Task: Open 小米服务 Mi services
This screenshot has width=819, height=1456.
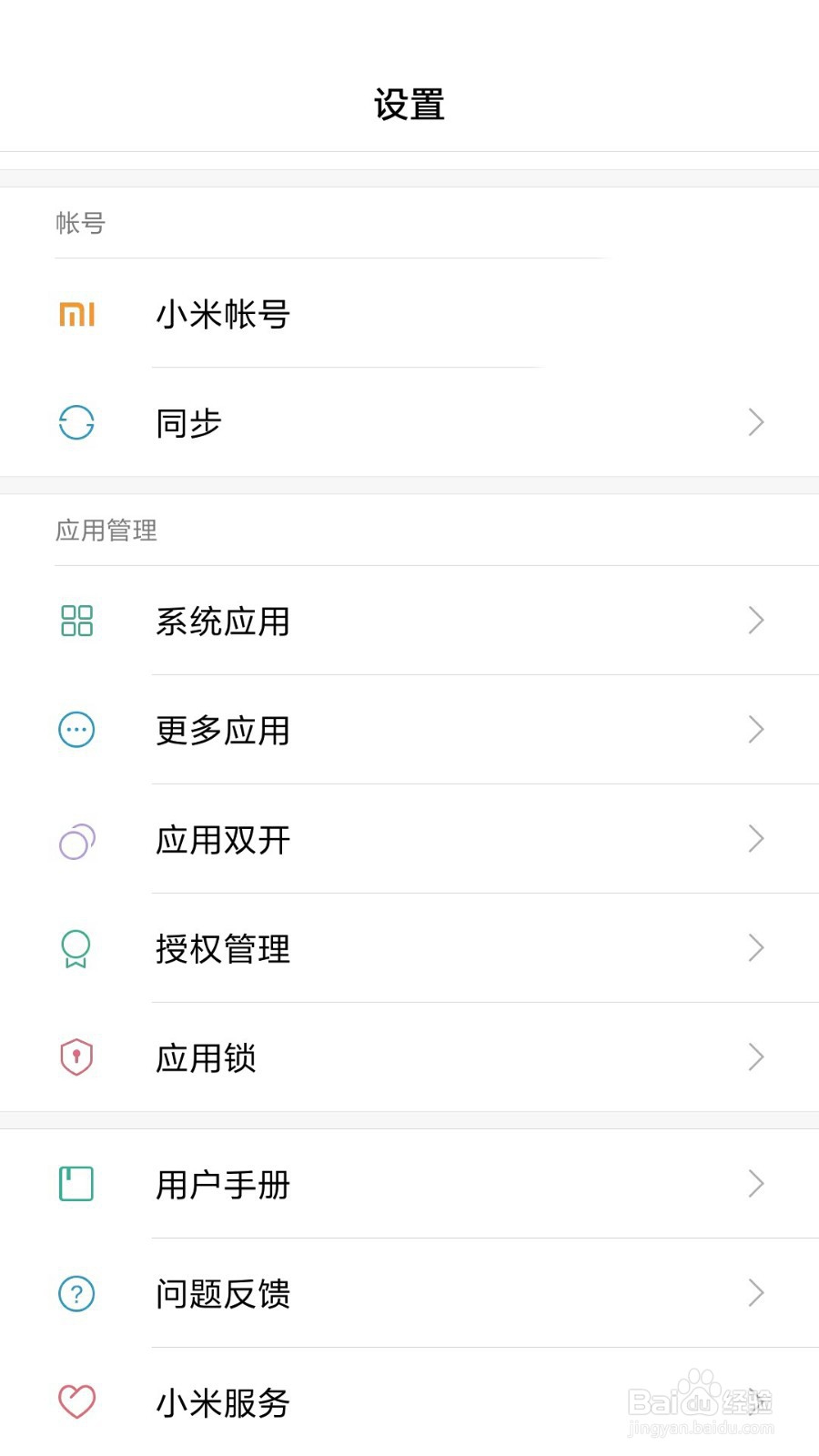Action: click(x=223, y=1403)
